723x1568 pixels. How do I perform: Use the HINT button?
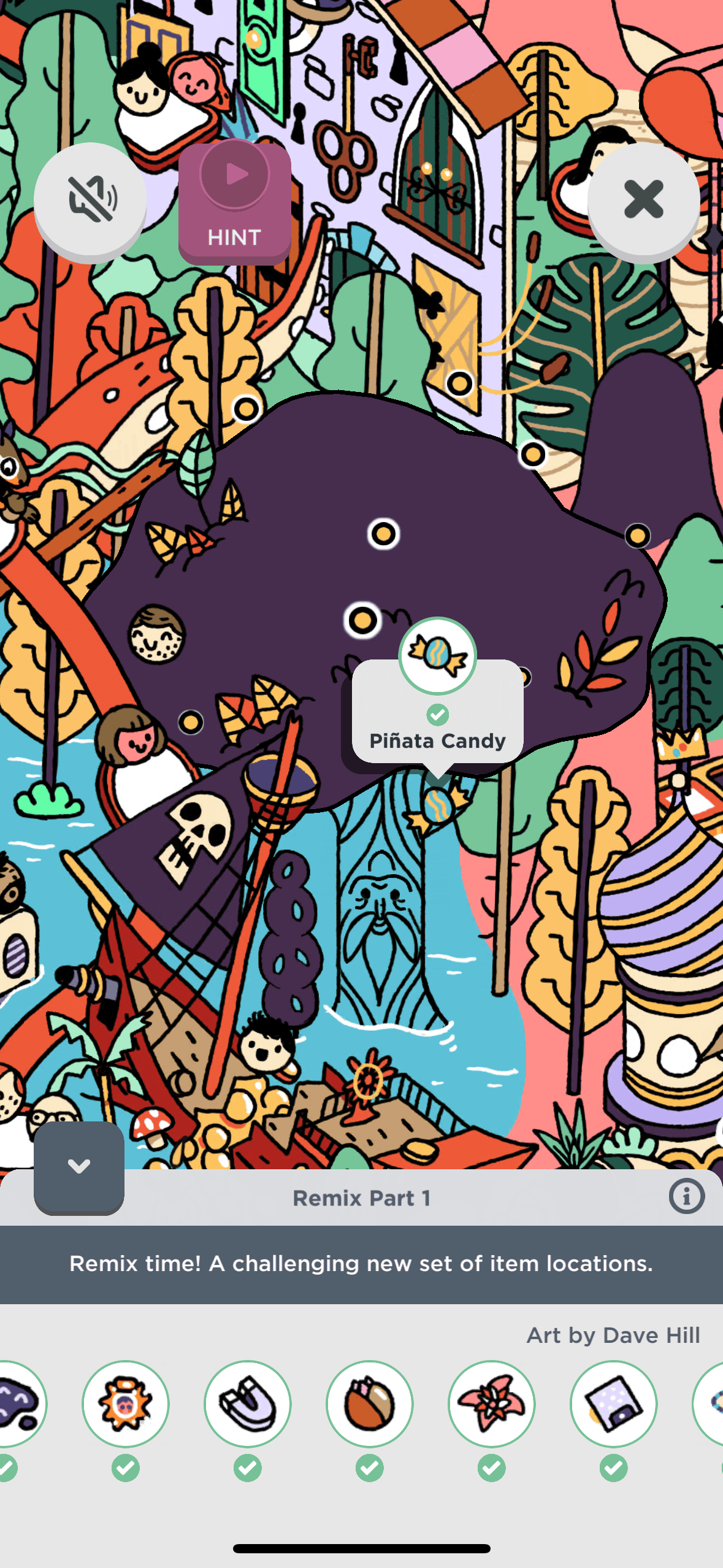tap(234, 202)
